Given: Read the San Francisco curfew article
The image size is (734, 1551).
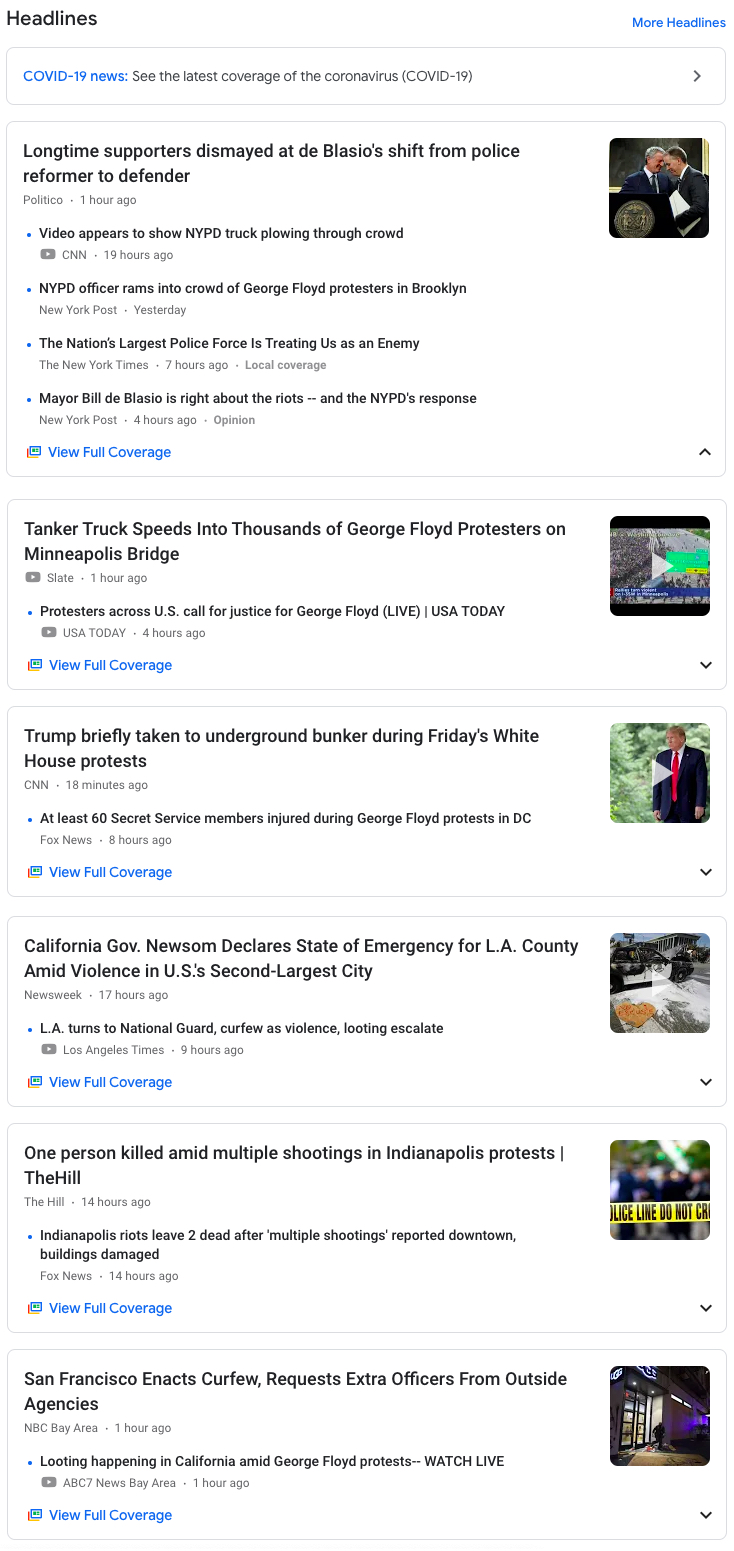Looking at the screenshot, I should pyautogui.click(x=295, y=1391).
